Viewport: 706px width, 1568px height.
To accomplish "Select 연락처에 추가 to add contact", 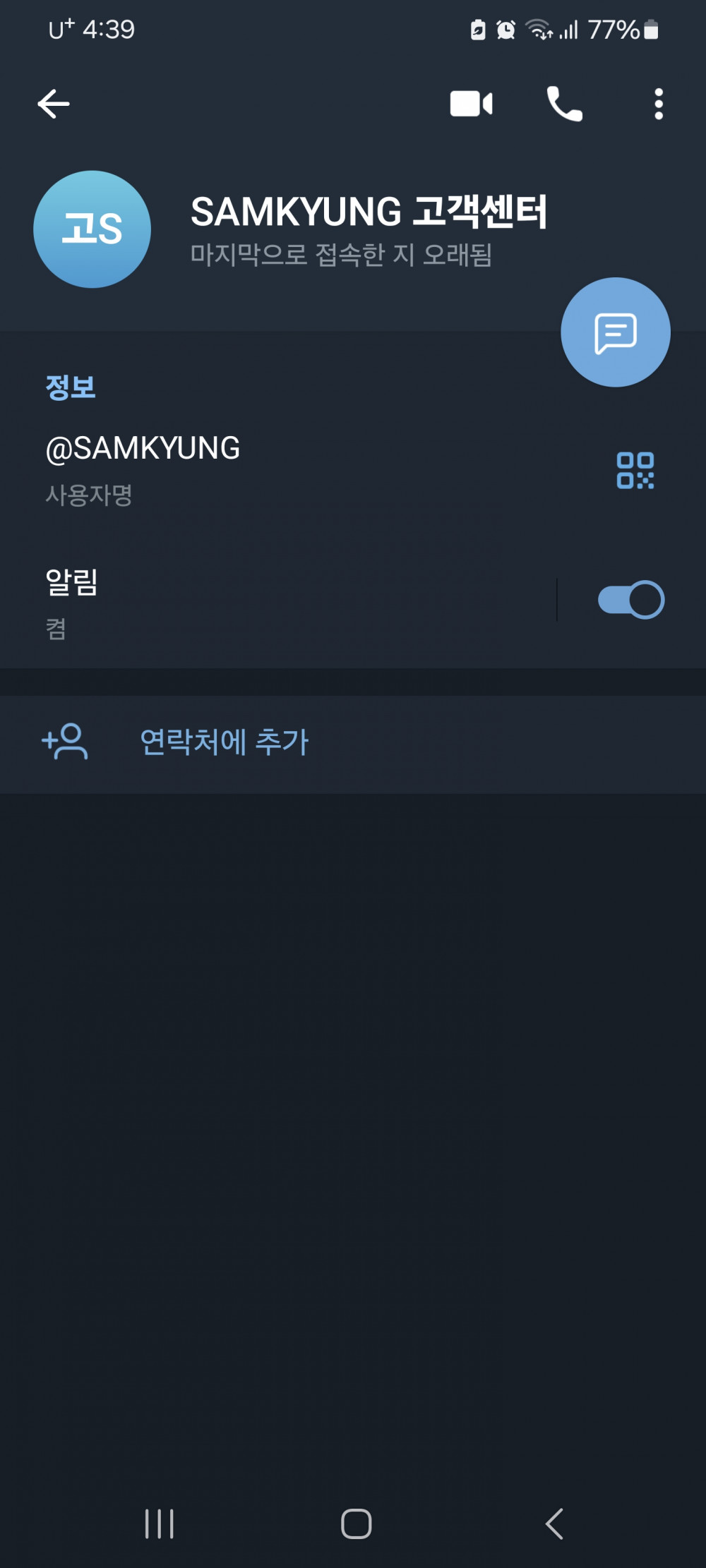I will click(225, 742).
